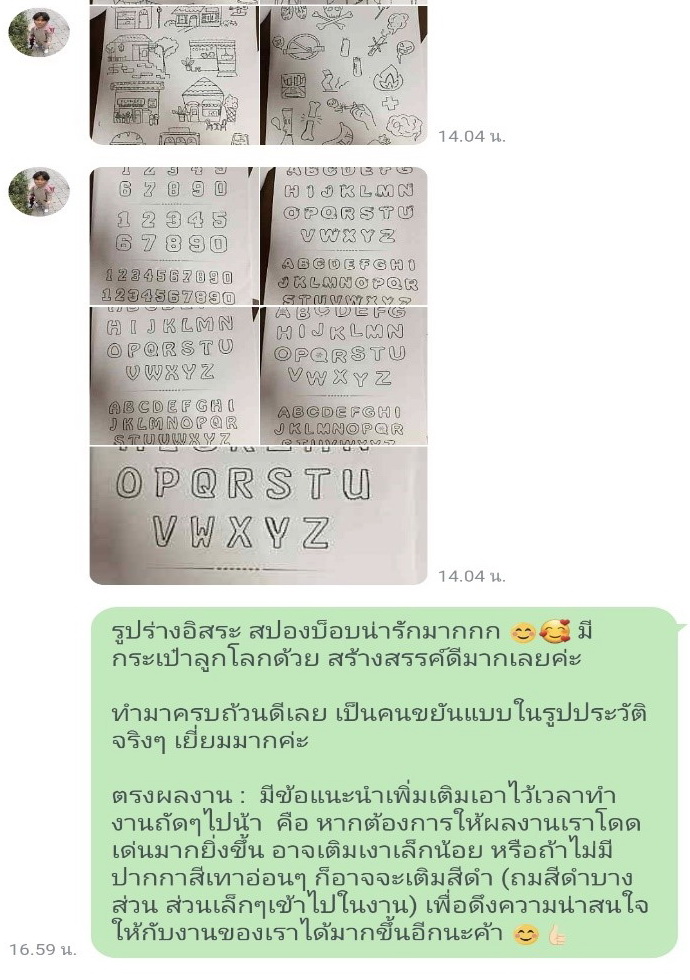
Task: Tap sender's avatar beside the town doodle photo
Action: pos(39,34)
